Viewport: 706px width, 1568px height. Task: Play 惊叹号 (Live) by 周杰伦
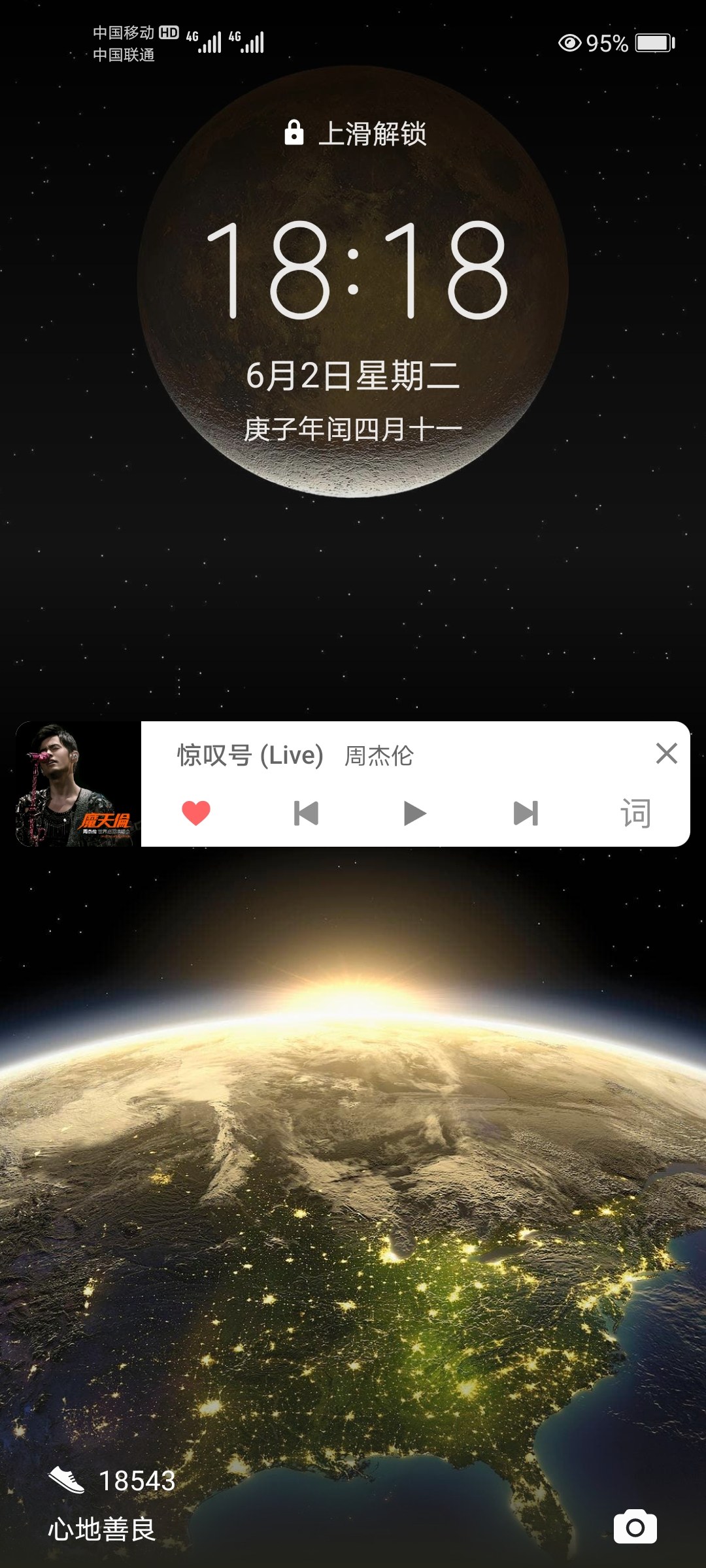[x=414, y=813]
